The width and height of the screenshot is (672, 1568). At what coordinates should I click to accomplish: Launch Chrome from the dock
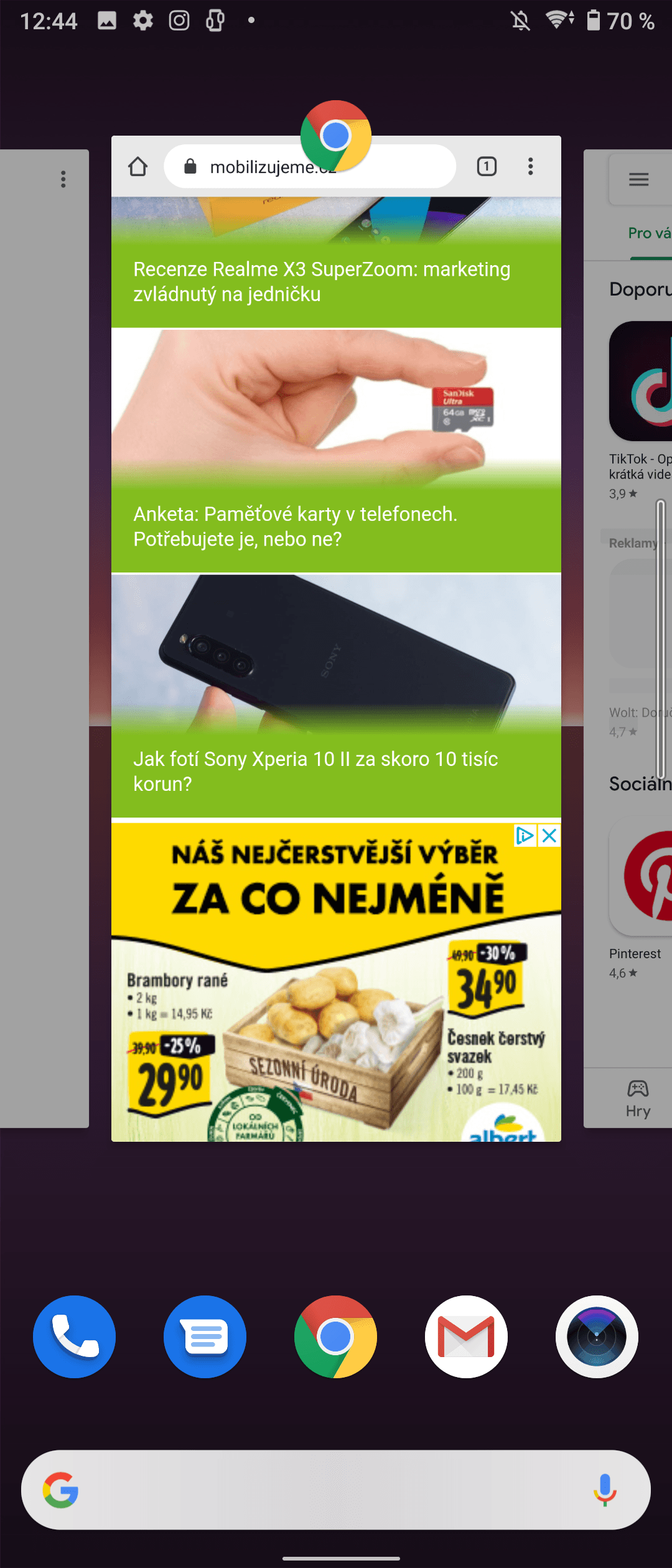[335, 1337]
